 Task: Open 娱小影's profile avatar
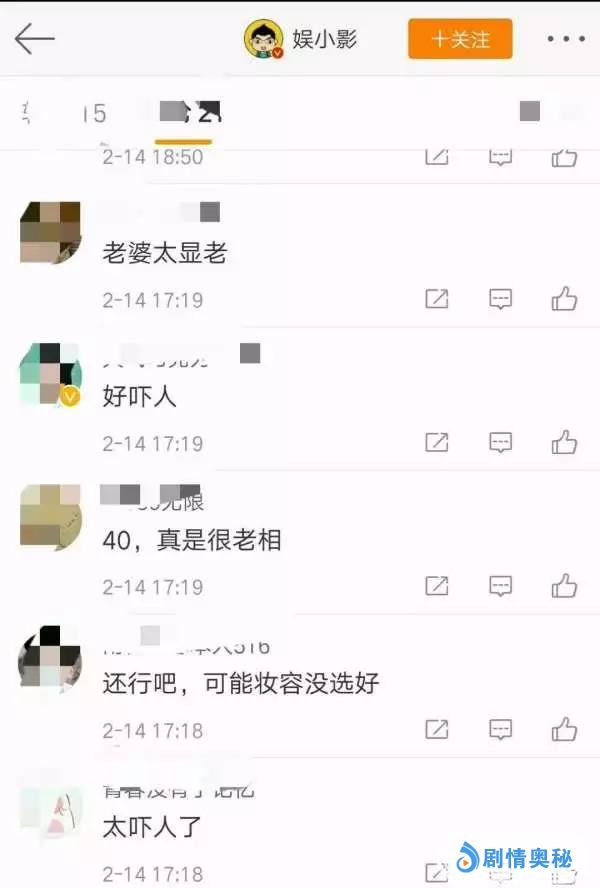click(x=264, y=39)
